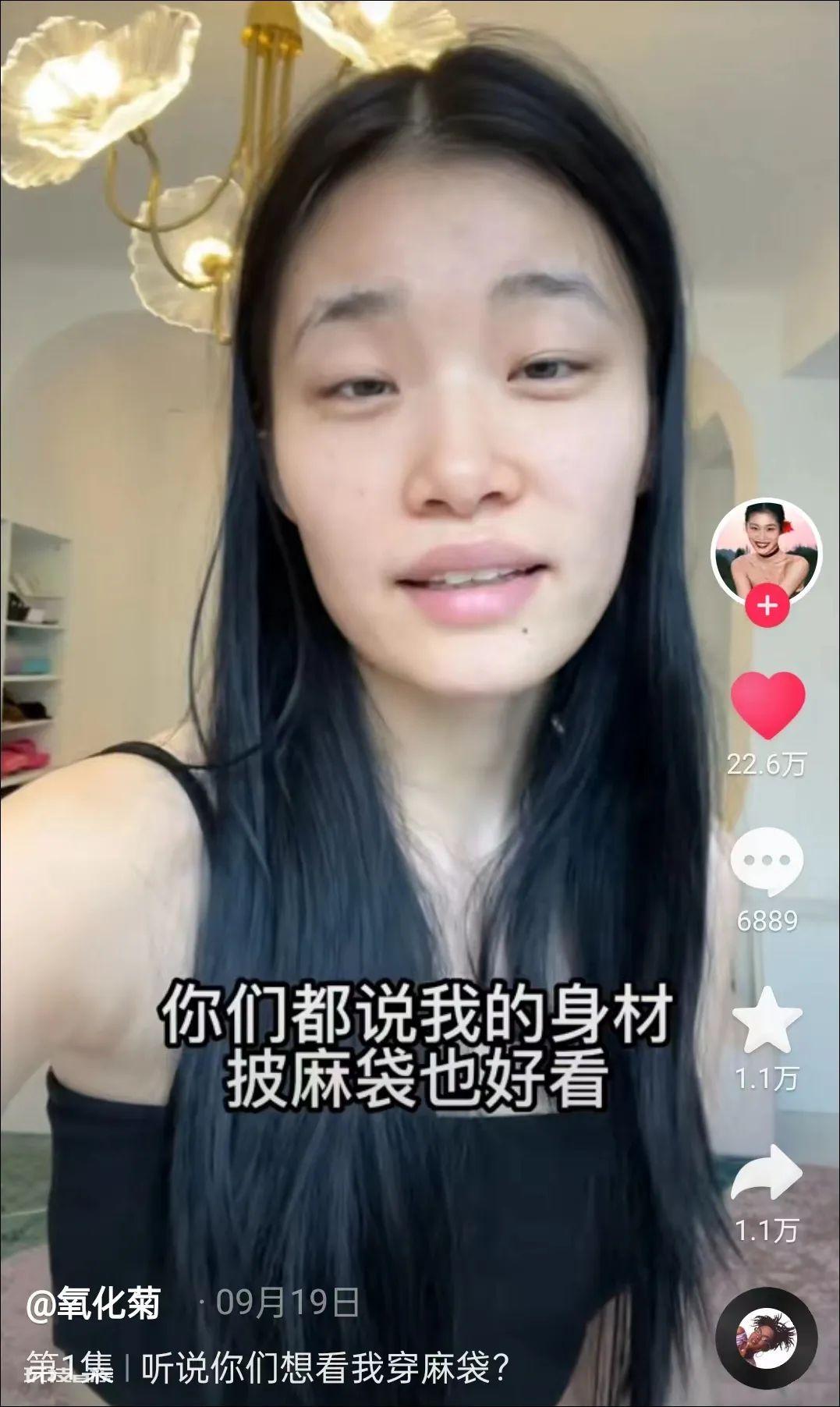Favorite this video with the star icon
840x1407 pixels.
(767, 1020)
